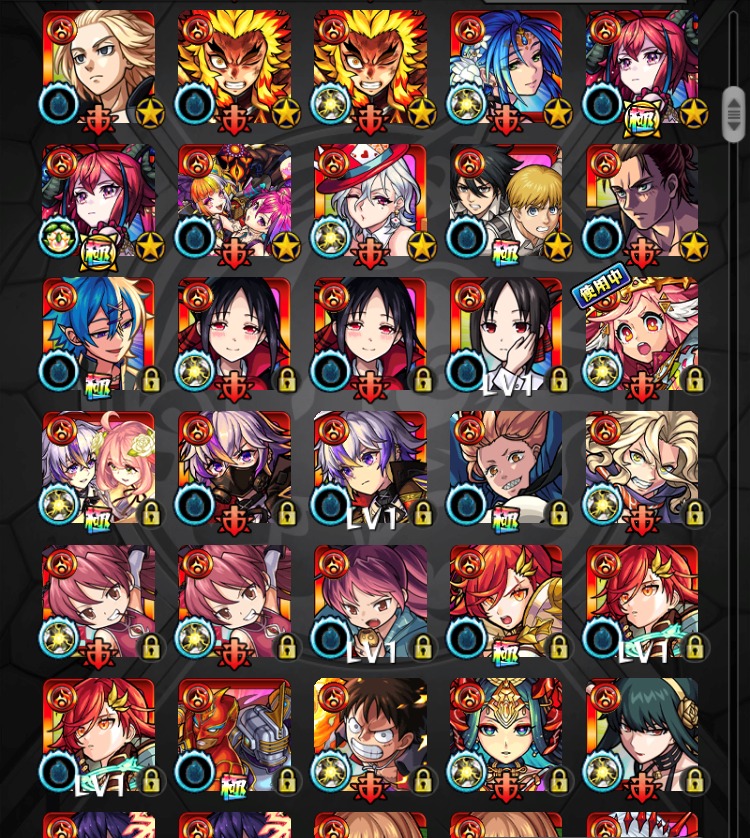Open the blue-haired character with forehead gem
The width and height of the screenshot is (750, 838).
pos(506,68)
